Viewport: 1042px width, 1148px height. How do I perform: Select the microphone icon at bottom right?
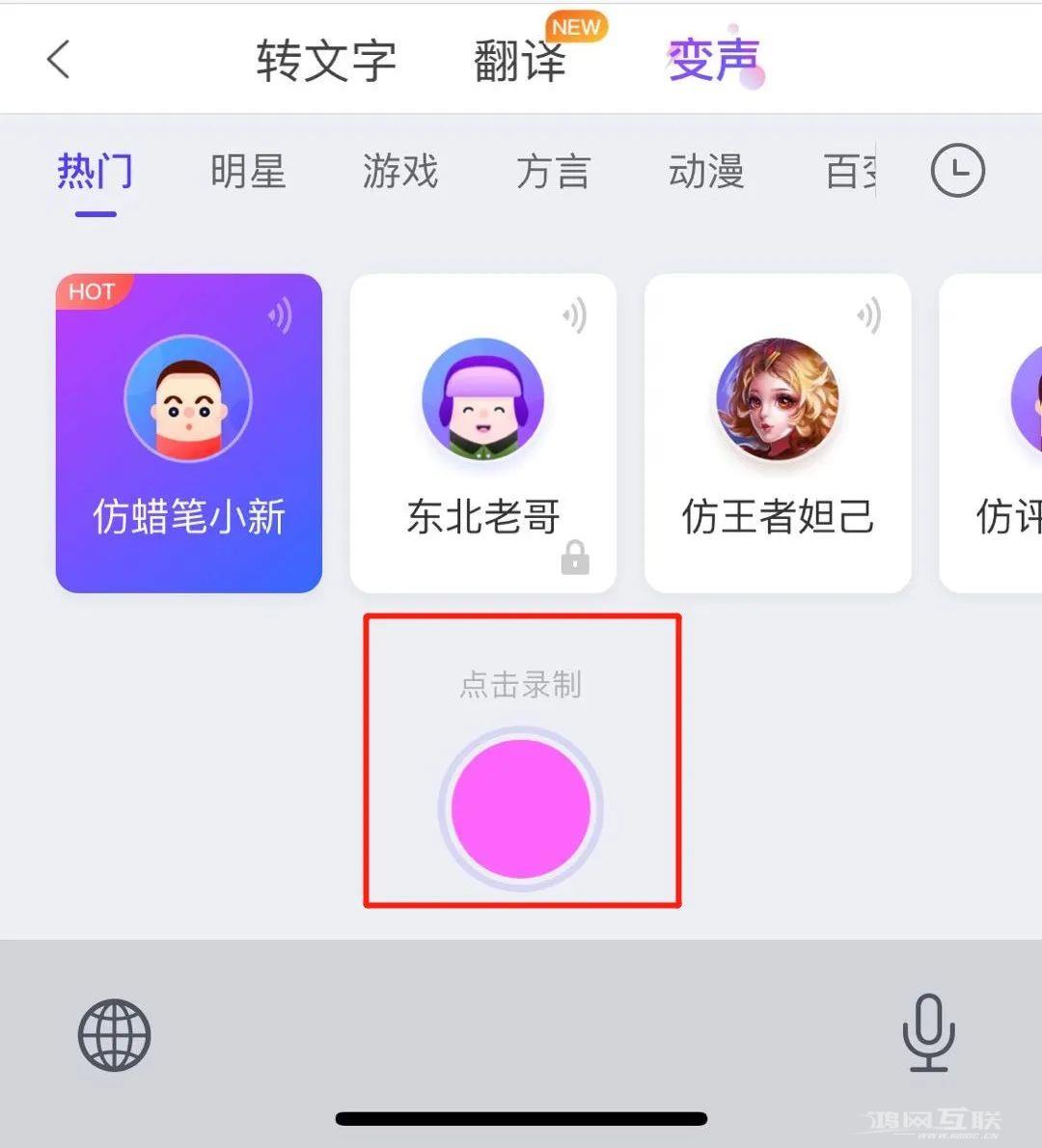928,1035
